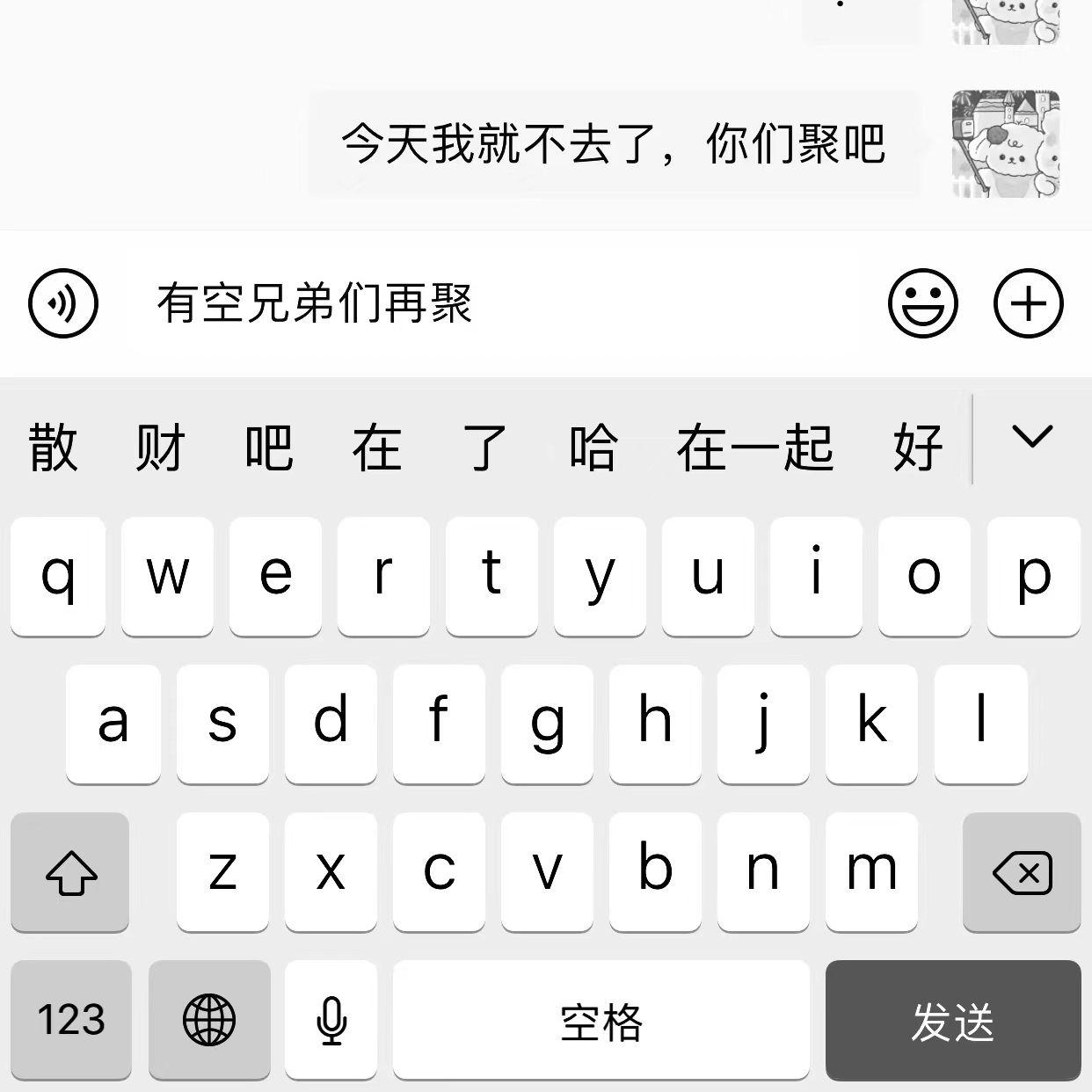Pick the suggestion 散
The height and width of the screenshot is (1092, 1092).
(x=54, y=447)
